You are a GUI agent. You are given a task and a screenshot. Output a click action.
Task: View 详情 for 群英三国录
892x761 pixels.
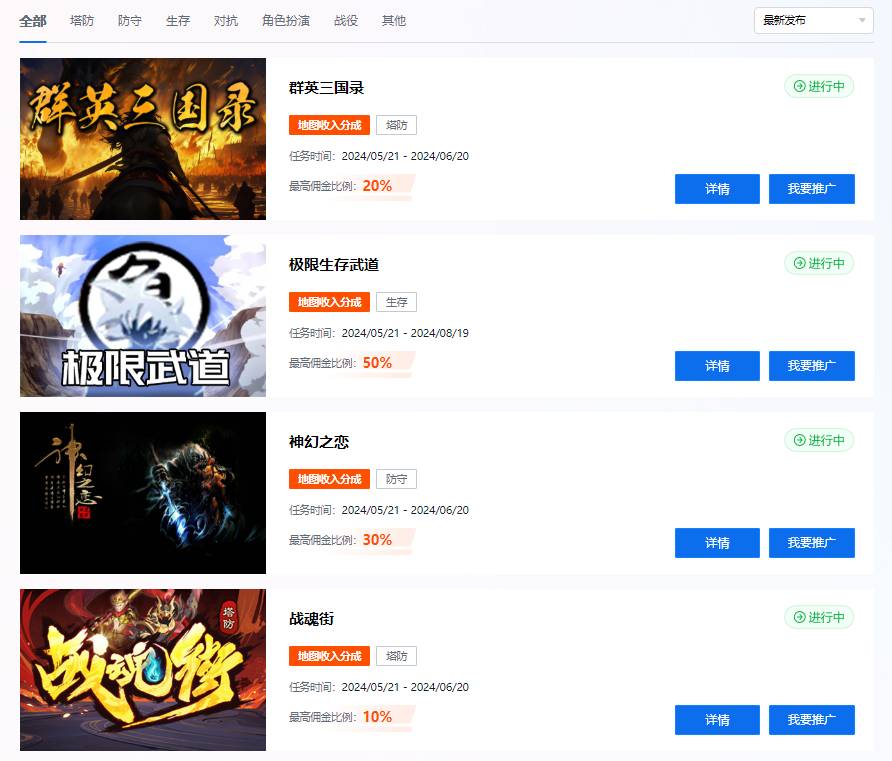point(717,189)
